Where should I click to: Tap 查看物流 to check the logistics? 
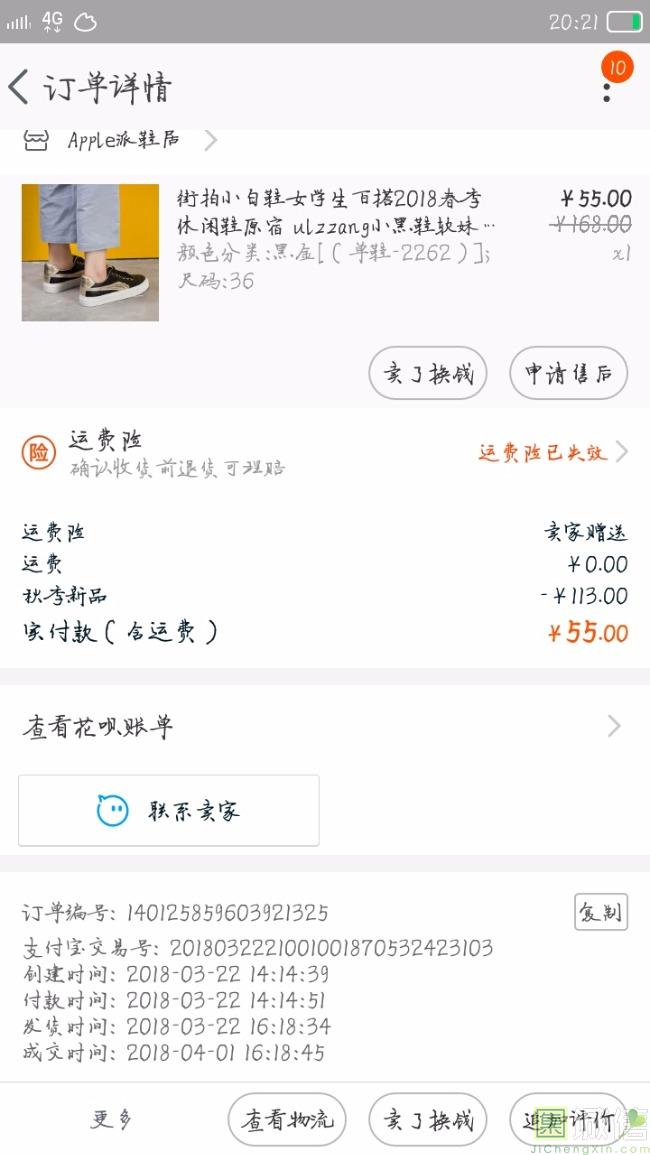[x=287, y=1120]
